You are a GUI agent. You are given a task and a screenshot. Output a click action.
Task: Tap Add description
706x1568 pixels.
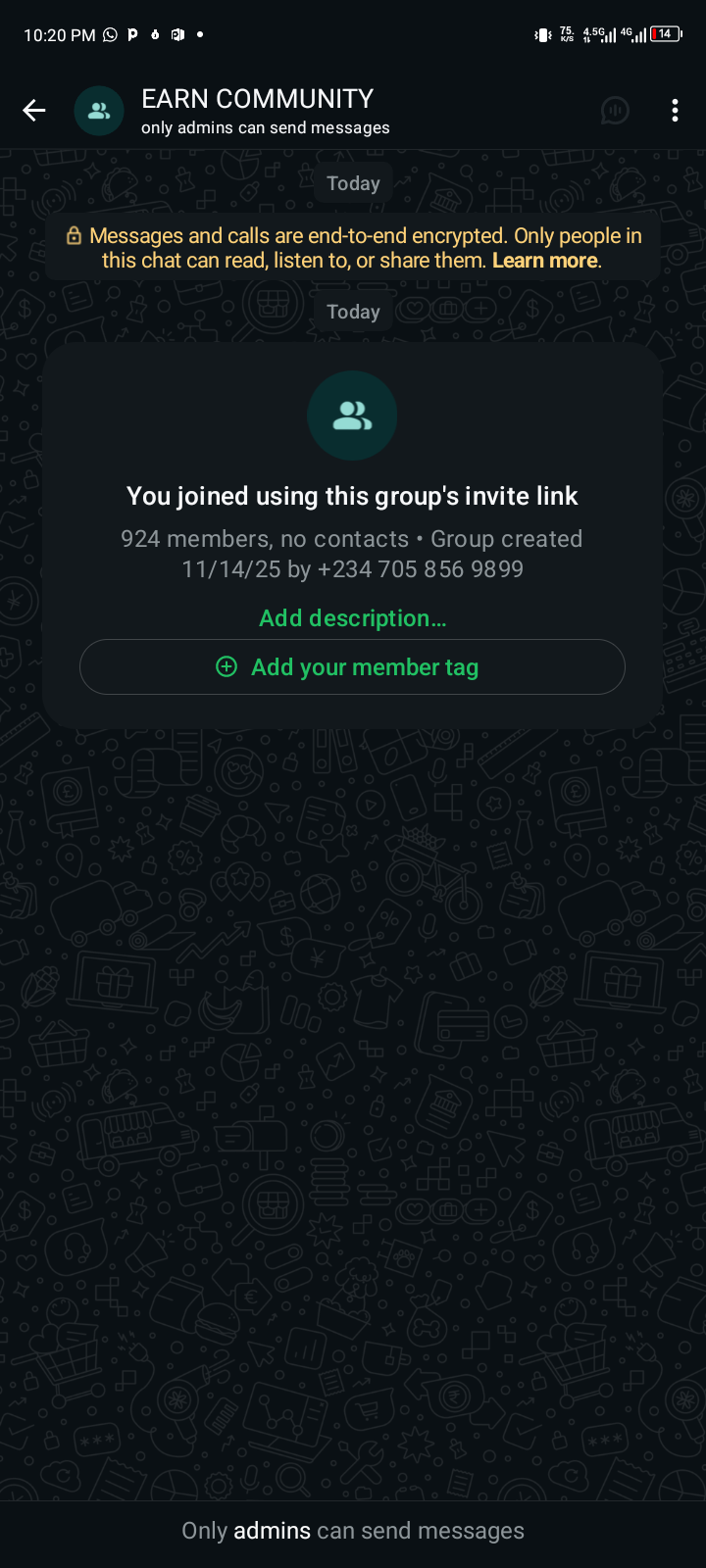tap(352, 618)
